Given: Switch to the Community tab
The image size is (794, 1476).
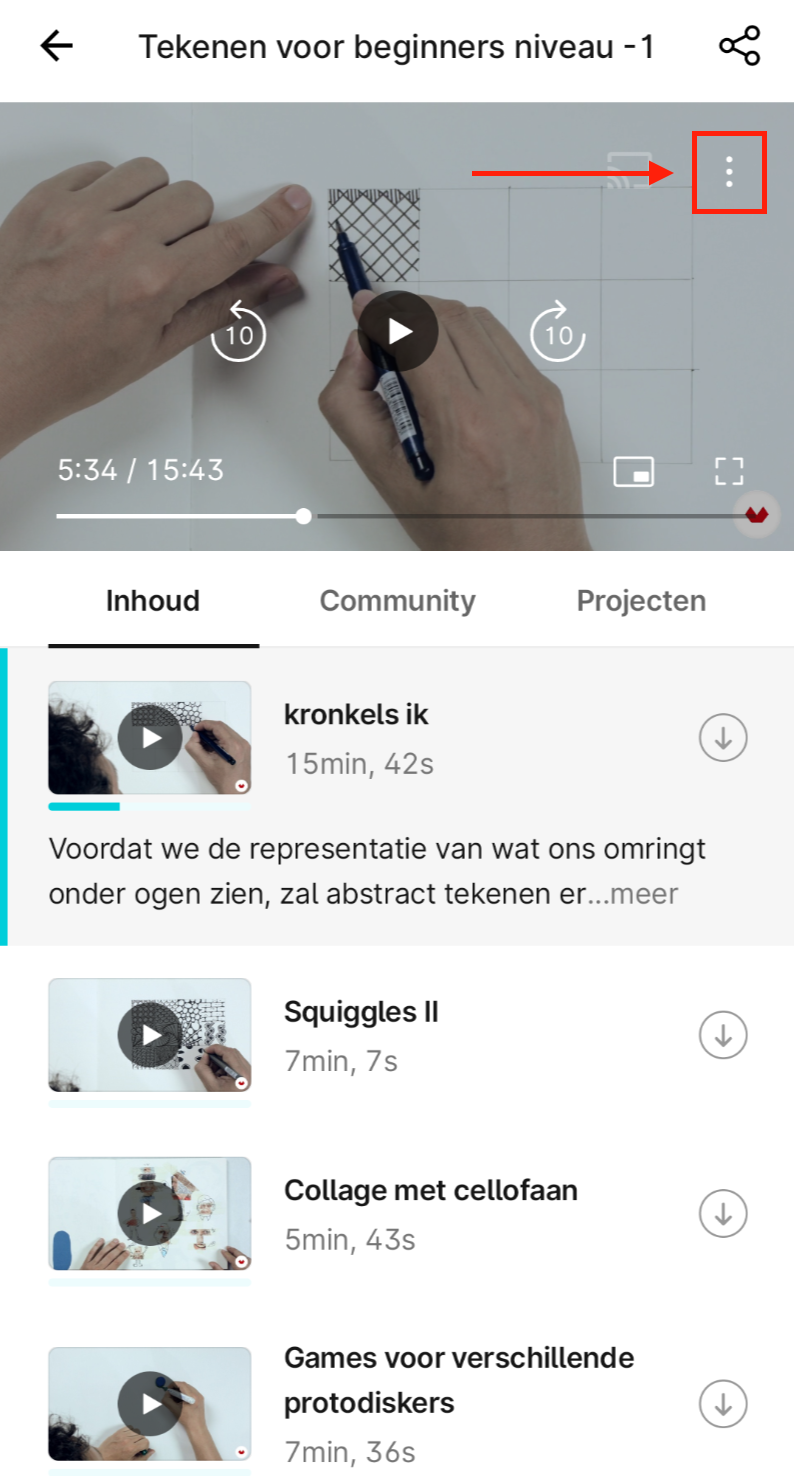Looking at the screenshot, I should (x=397, y=601).
